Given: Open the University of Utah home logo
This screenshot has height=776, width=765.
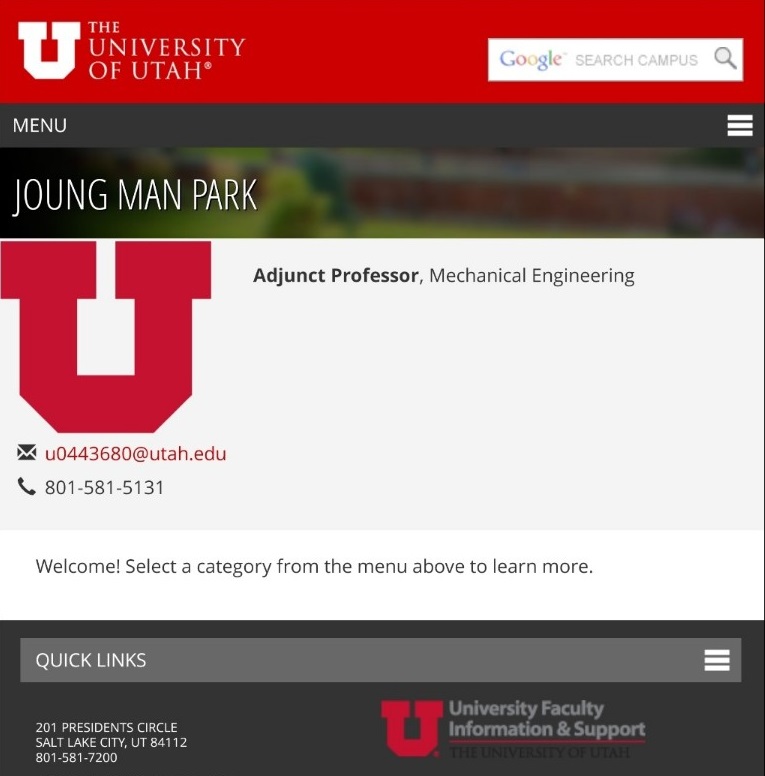Looking at the screenshot, I should point(130,51).
